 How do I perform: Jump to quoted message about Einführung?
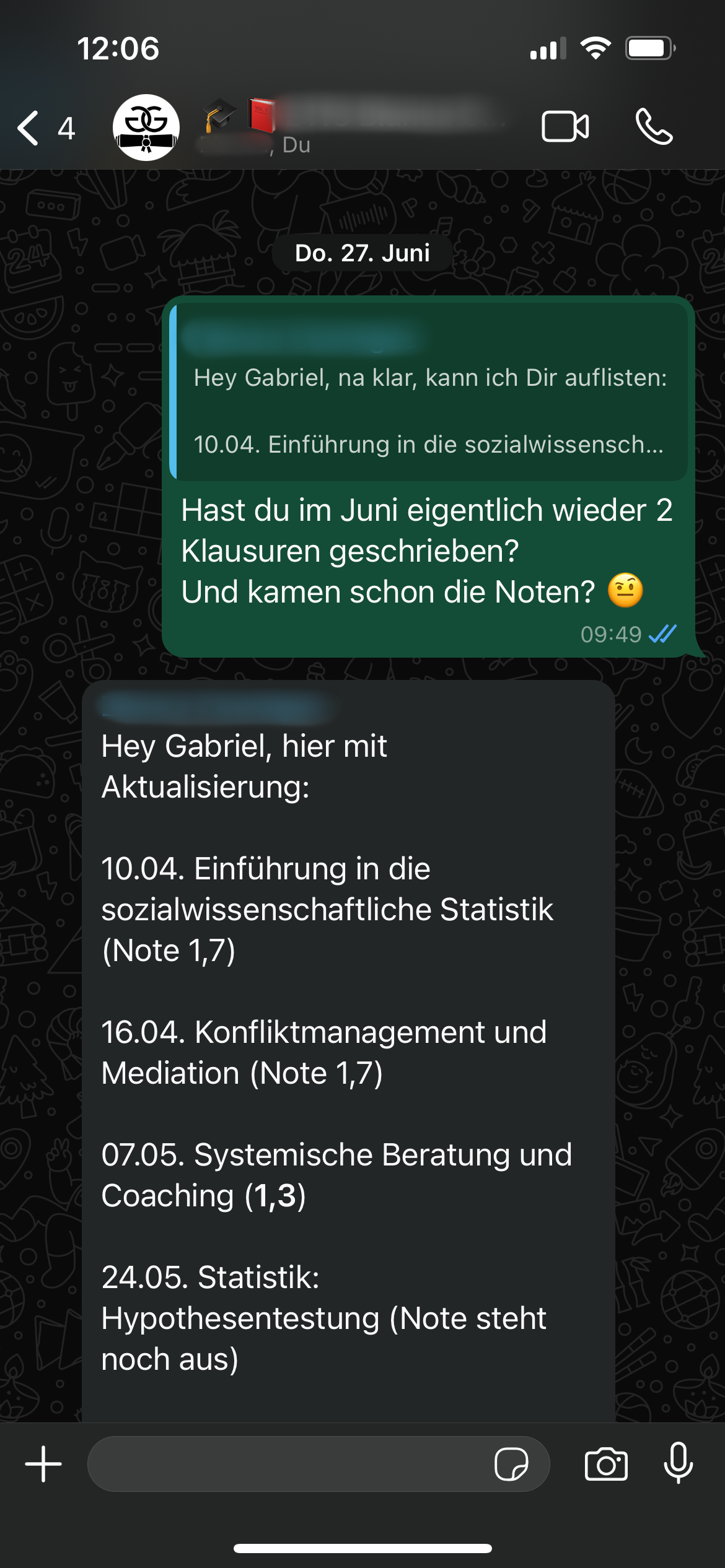point(428,392)
